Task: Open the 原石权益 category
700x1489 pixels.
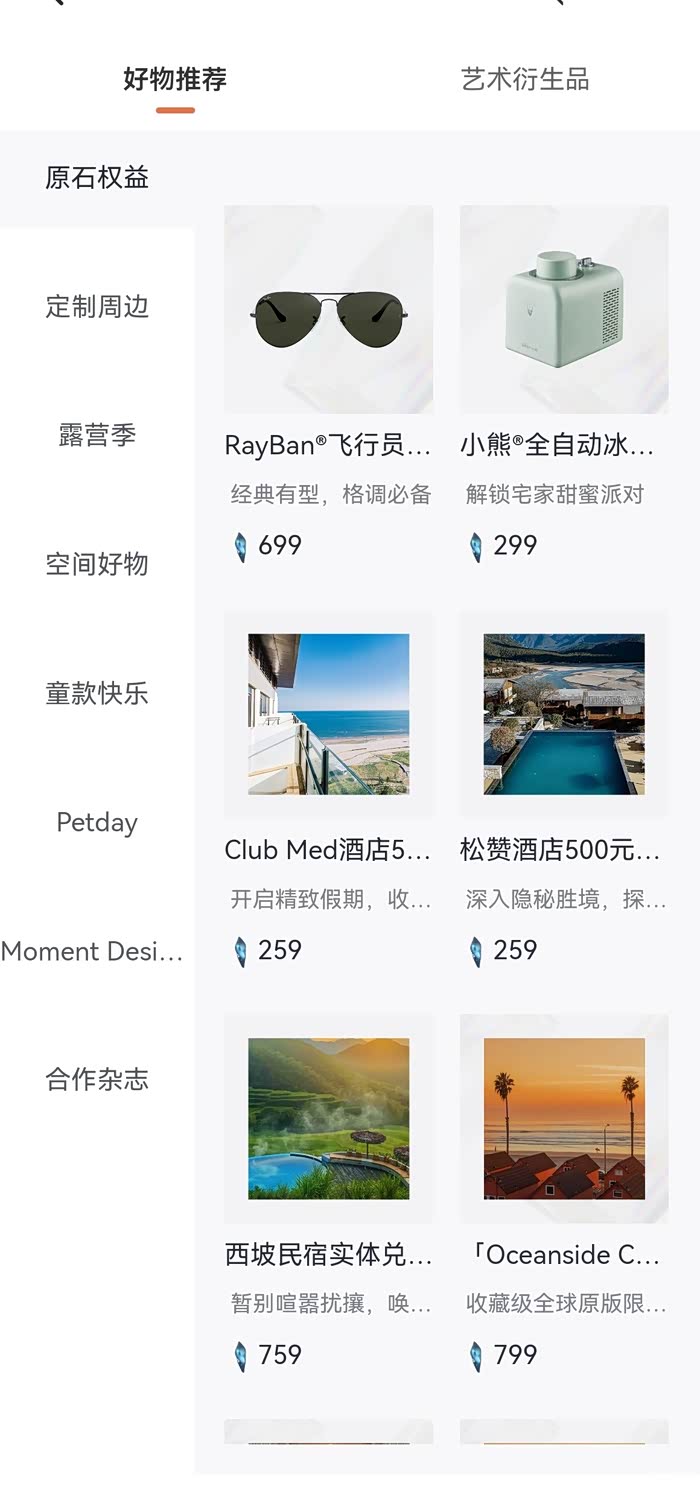Action: click(97, 178)
